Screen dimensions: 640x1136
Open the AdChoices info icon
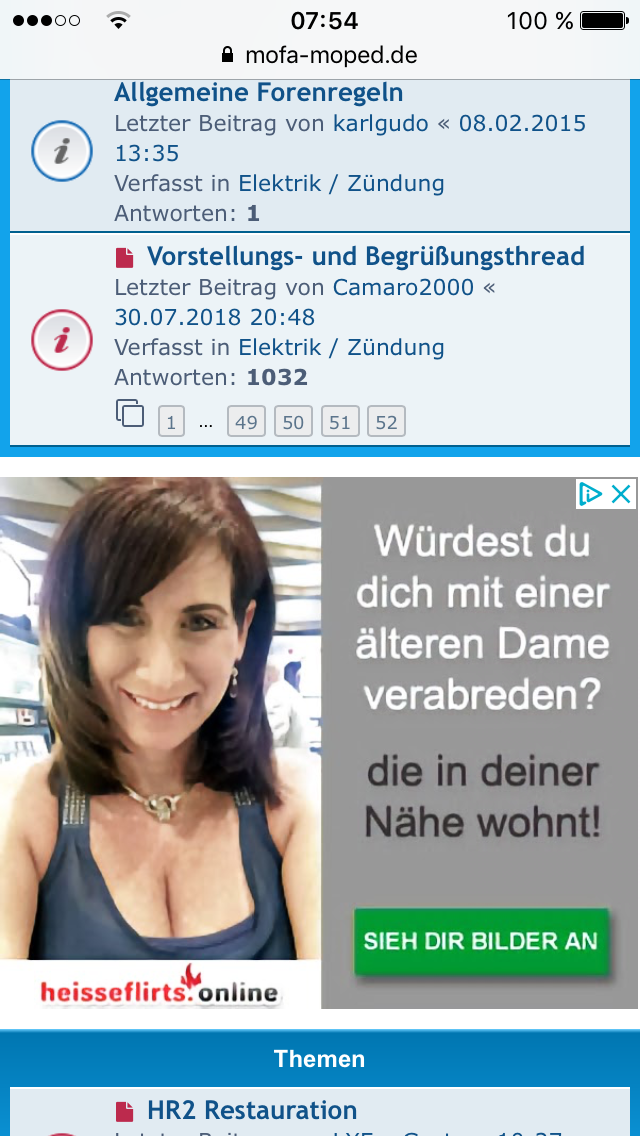[591, 493]
